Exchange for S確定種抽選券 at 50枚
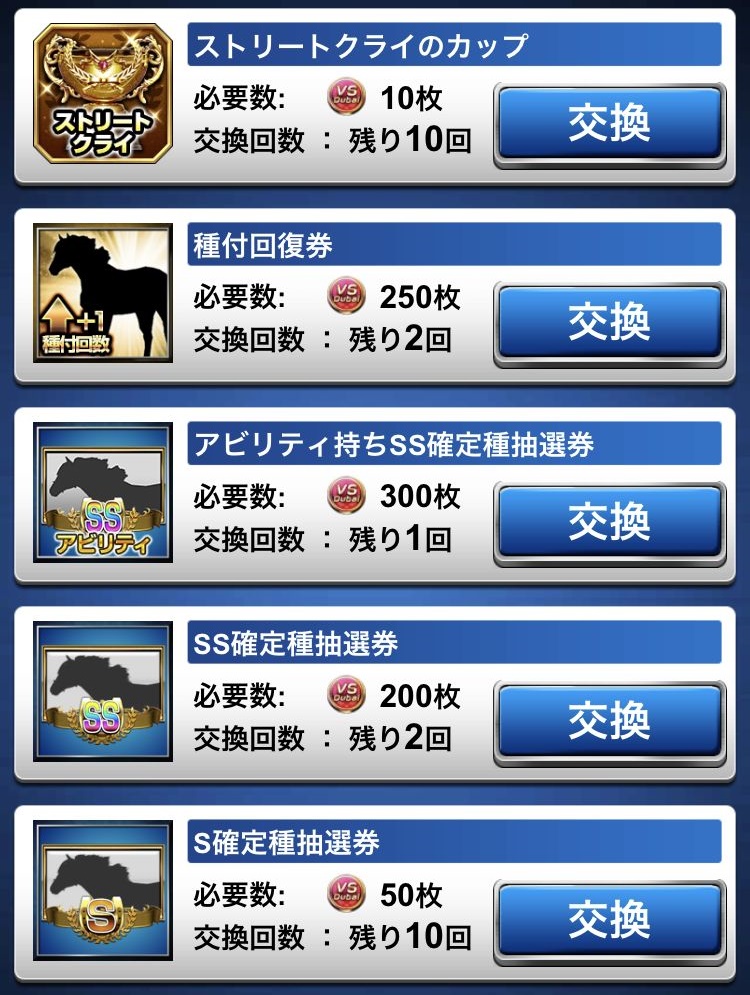Viewport: 750px width, 995px height. [x=609, y=918]
